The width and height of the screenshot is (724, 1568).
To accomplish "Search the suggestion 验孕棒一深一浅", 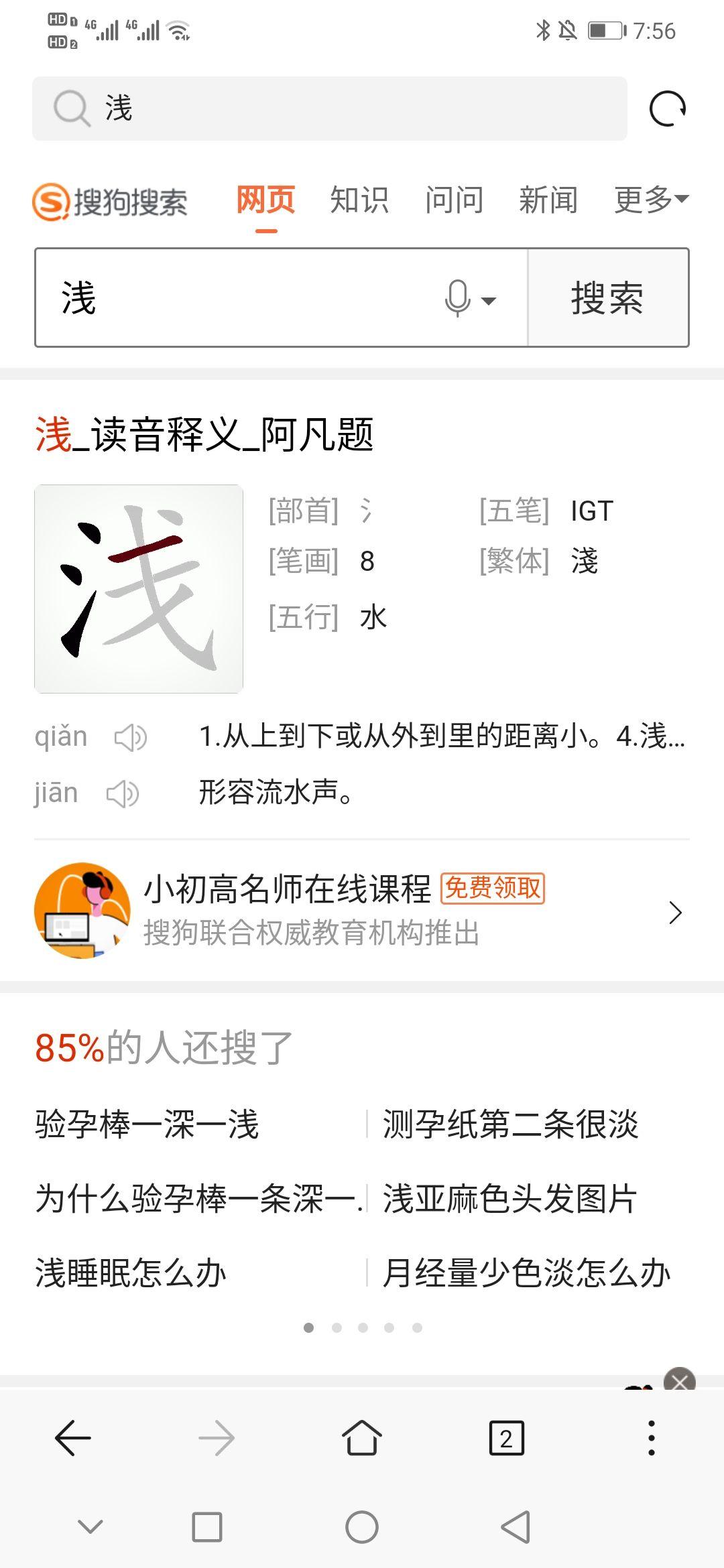I will [147, 1124].
